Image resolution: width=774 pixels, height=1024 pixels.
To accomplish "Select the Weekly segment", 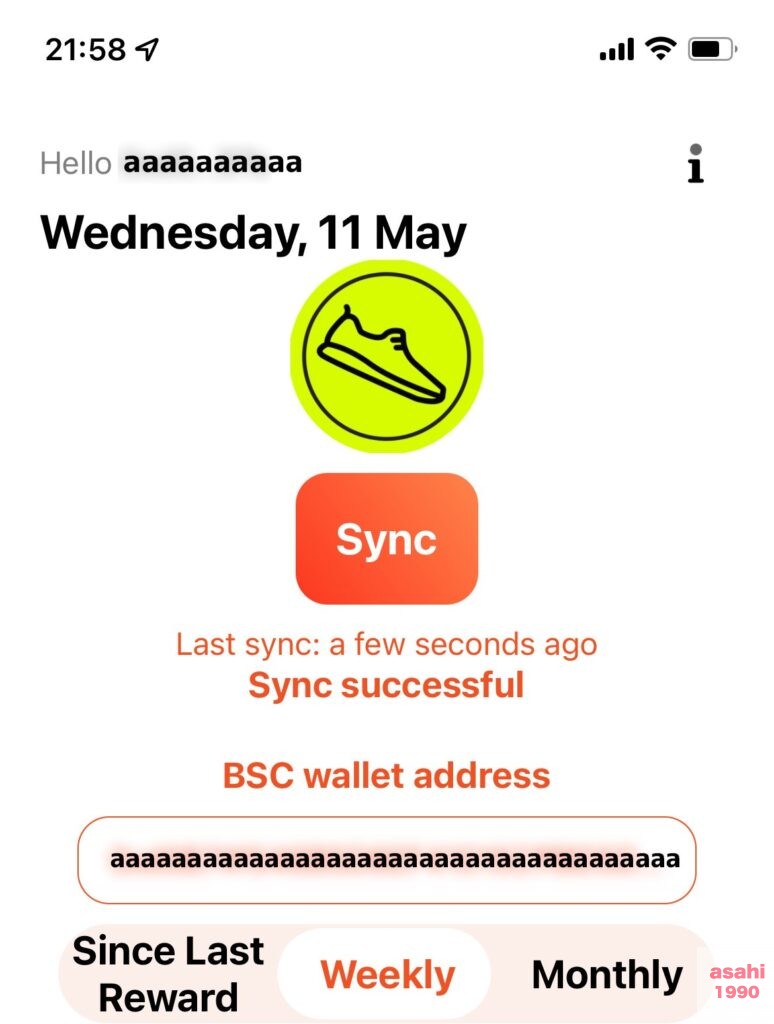I will [386, 974].
